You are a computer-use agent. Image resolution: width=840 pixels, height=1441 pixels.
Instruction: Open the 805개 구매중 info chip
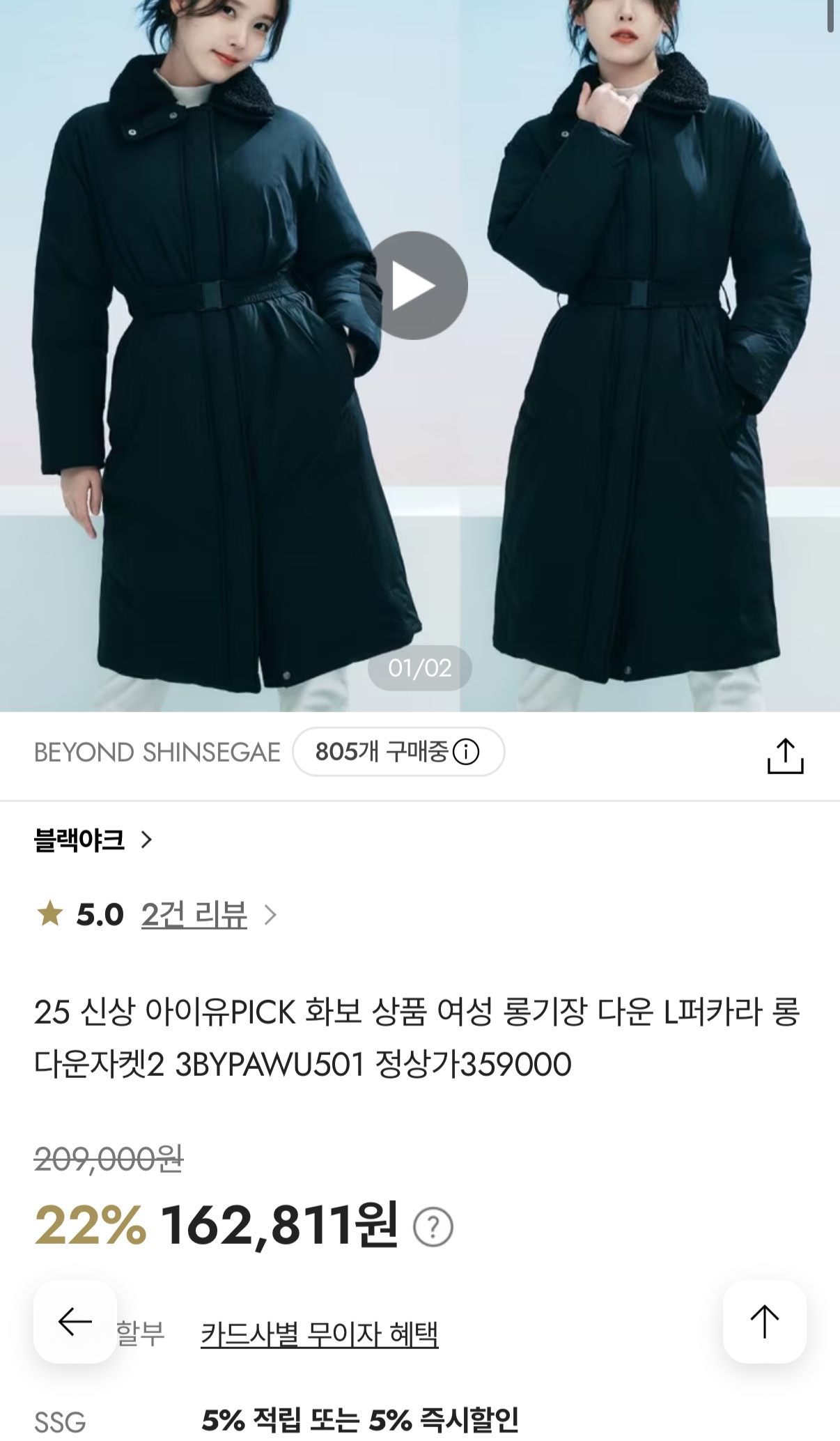coord(398,752)
